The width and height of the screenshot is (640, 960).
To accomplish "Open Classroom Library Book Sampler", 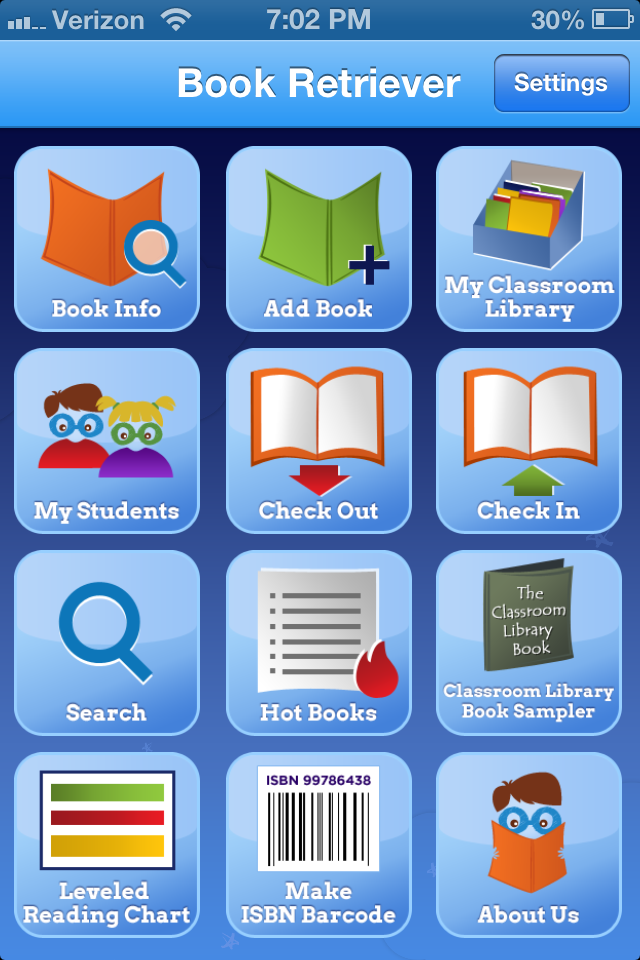I will click(x=529, y=643).
